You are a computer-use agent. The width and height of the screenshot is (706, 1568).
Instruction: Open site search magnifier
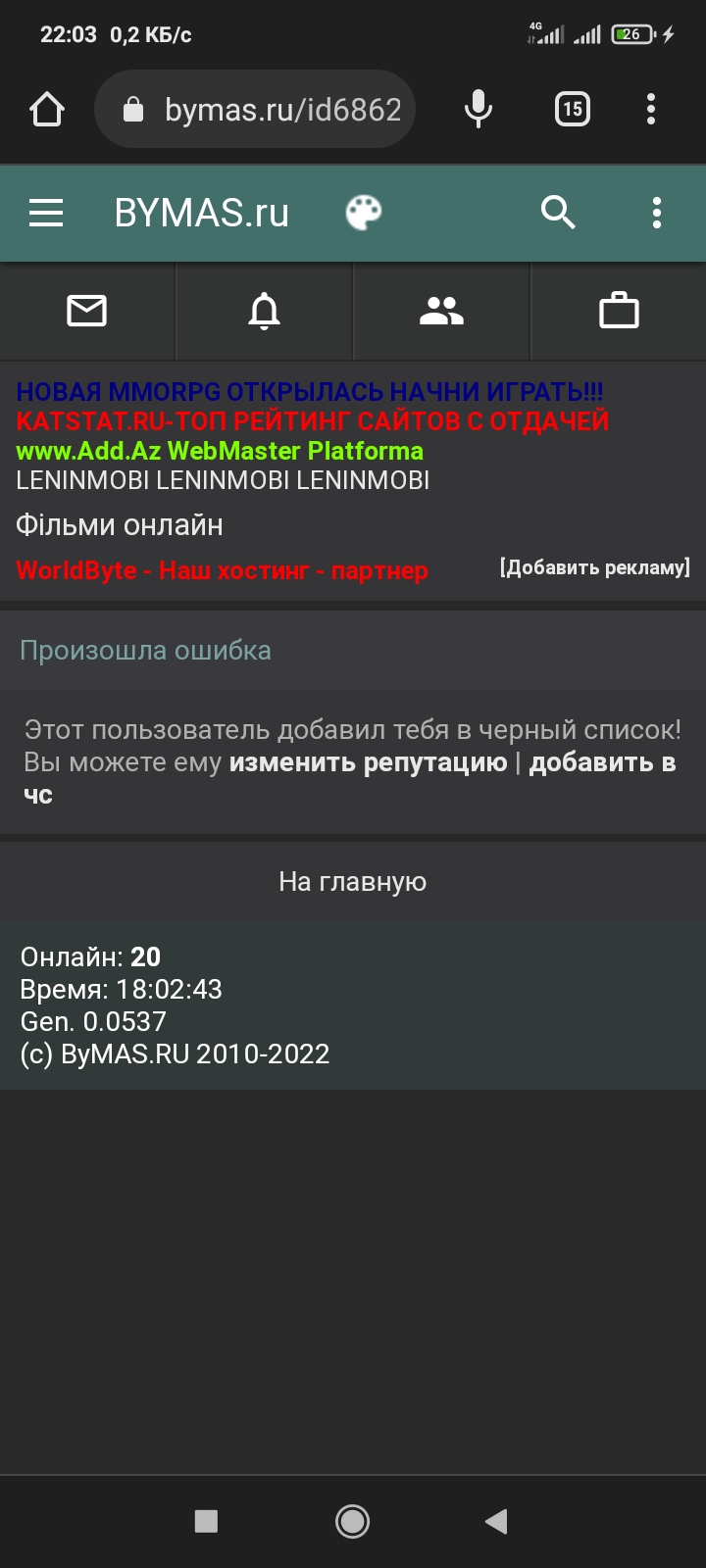coord(558,213)
